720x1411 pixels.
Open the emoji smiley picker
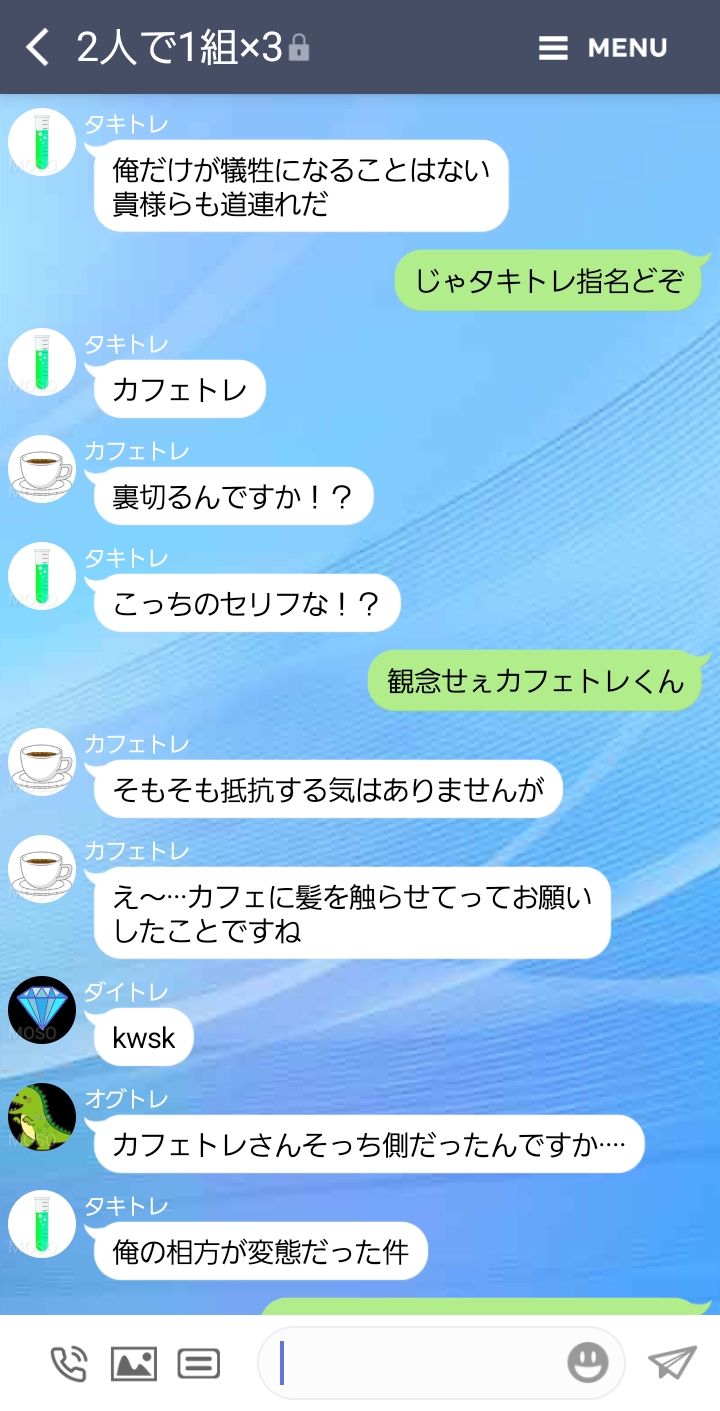coord(588,1362)
